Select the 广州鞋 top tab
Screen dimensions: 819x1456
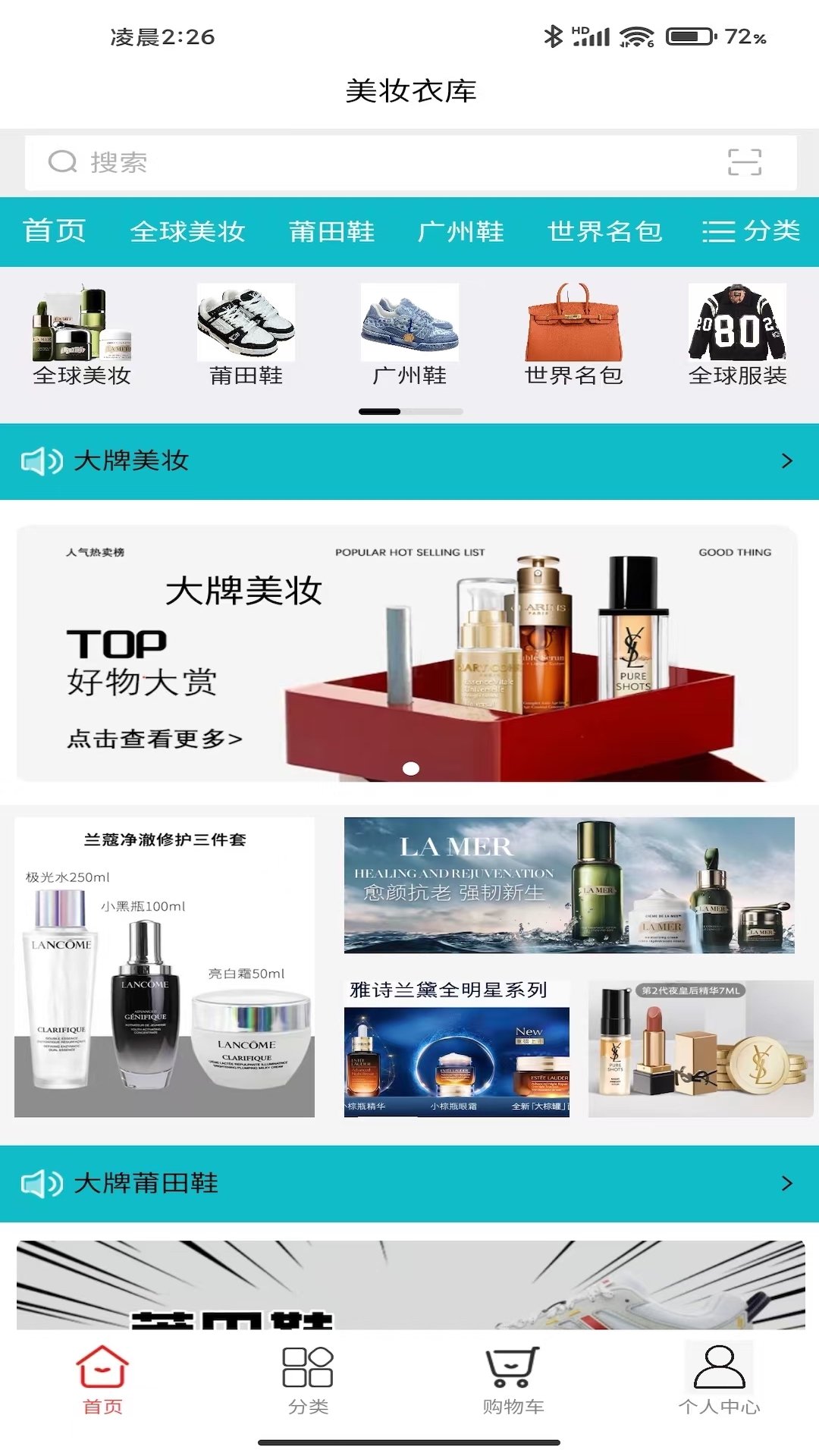[x=460, y=231]
